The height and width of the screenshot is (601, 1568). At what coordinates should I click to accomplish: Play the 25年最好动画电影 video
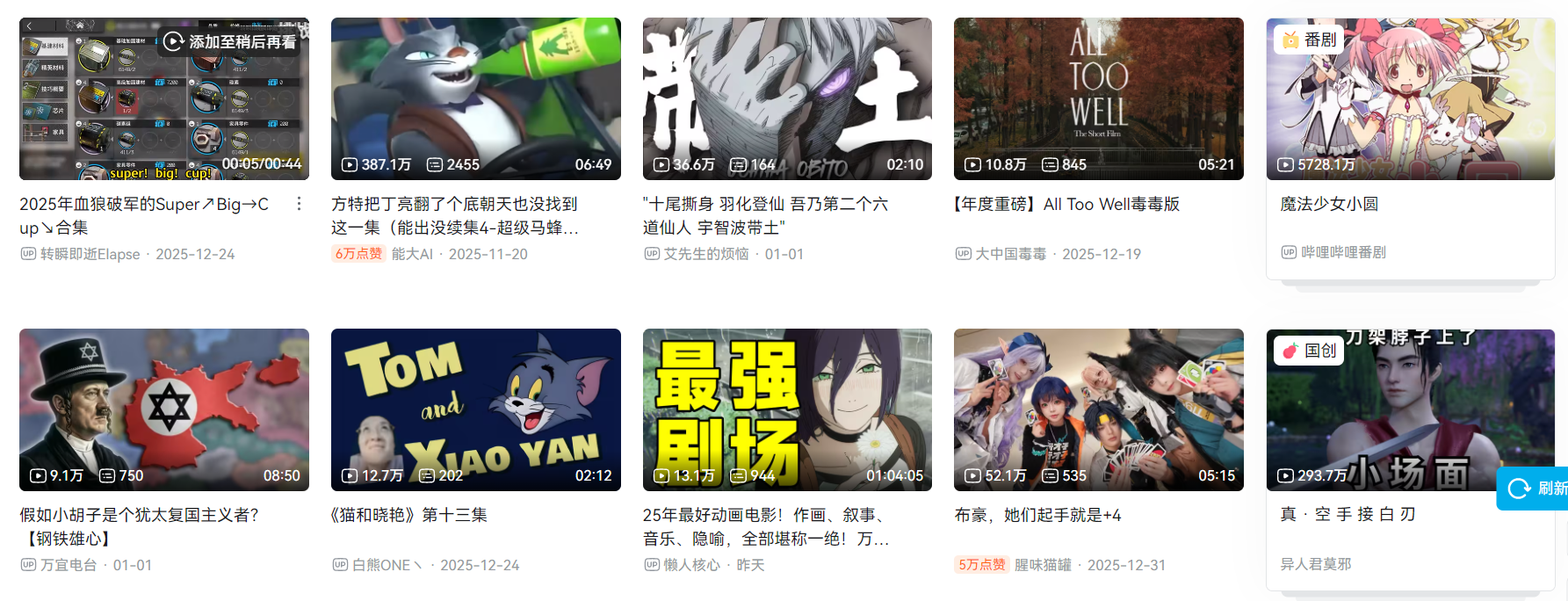(787, 409)
